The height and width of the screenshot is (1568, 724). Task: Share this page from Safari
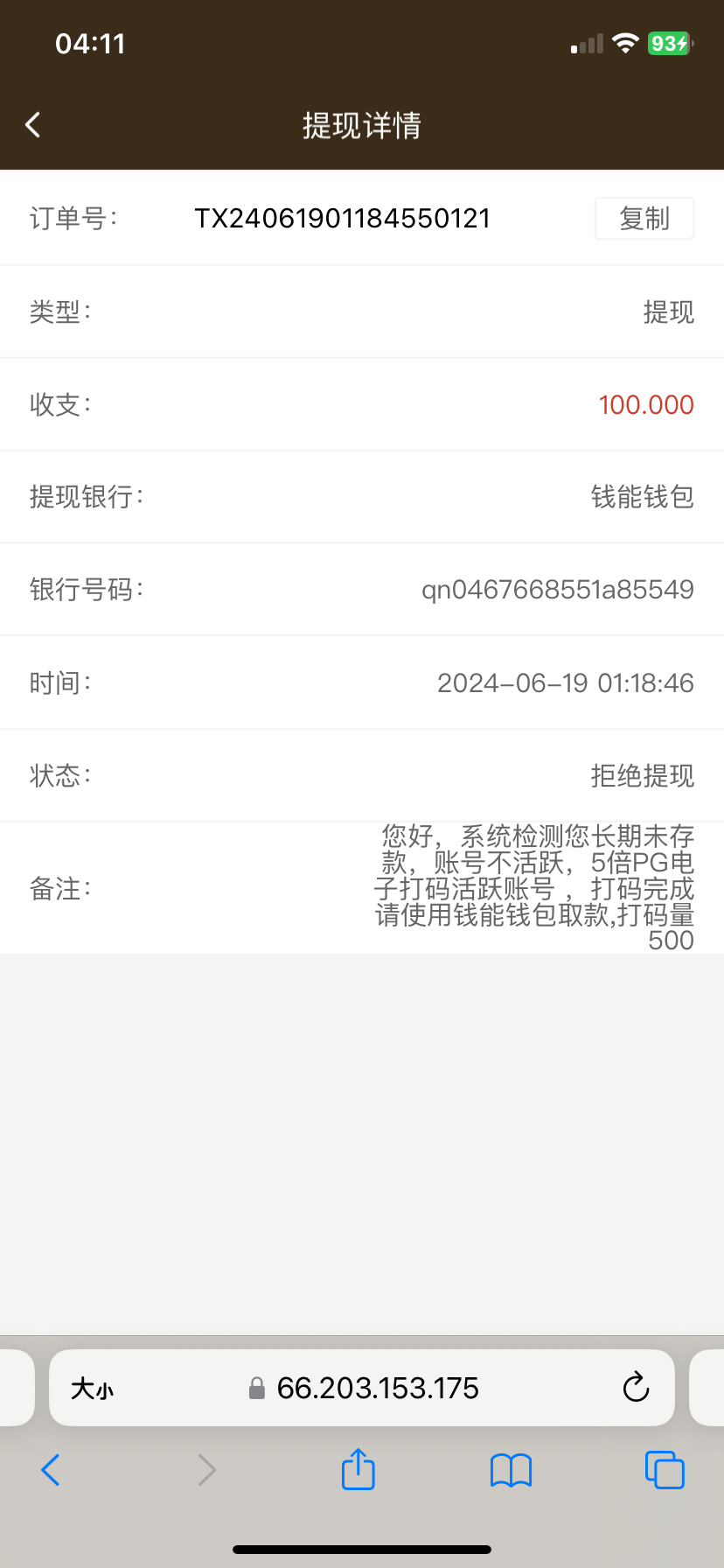[358, 1469]
